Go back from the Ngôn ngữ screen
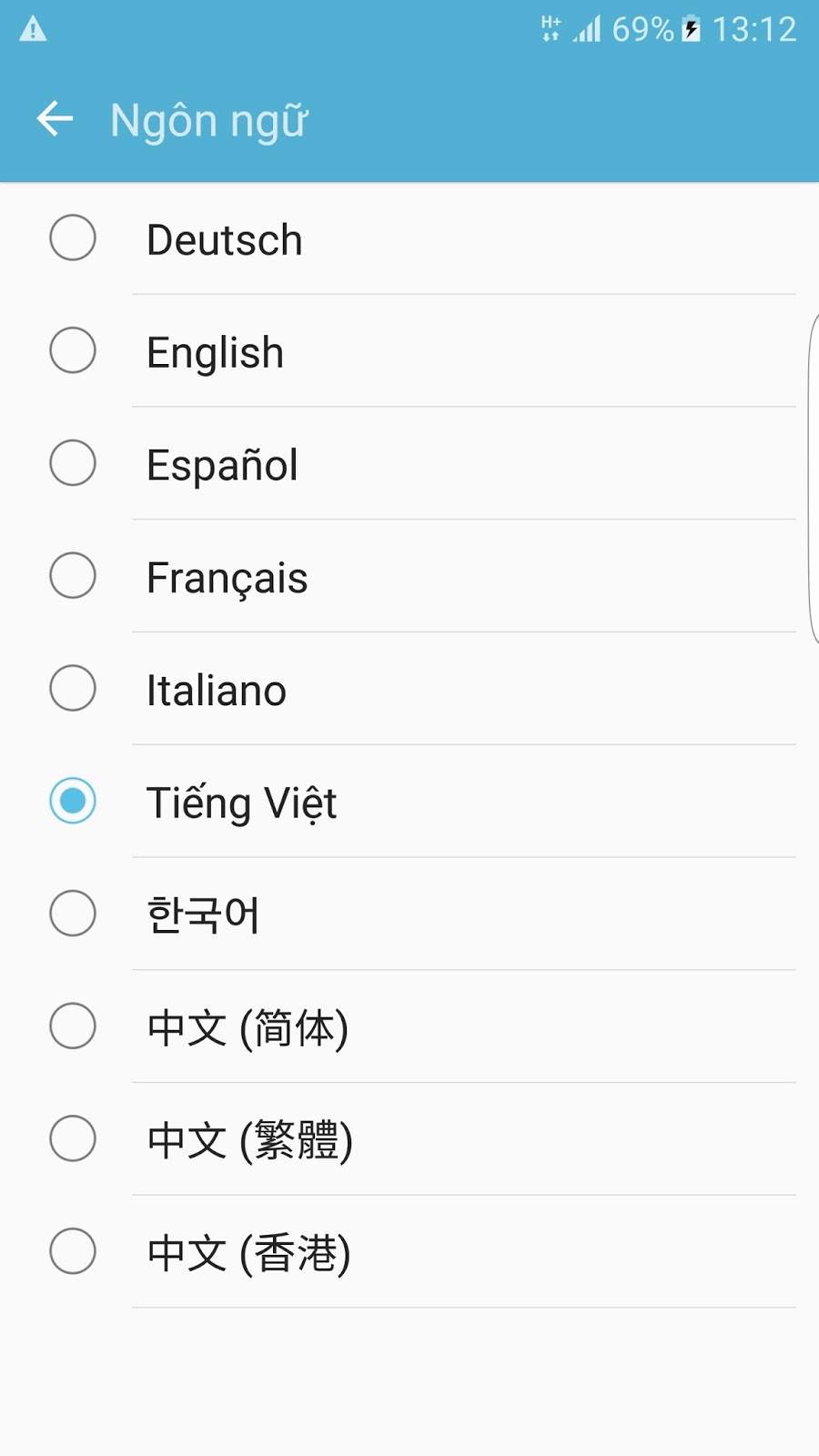The width and height of the screenshot is (819, 1456). (x=55, y=119)
